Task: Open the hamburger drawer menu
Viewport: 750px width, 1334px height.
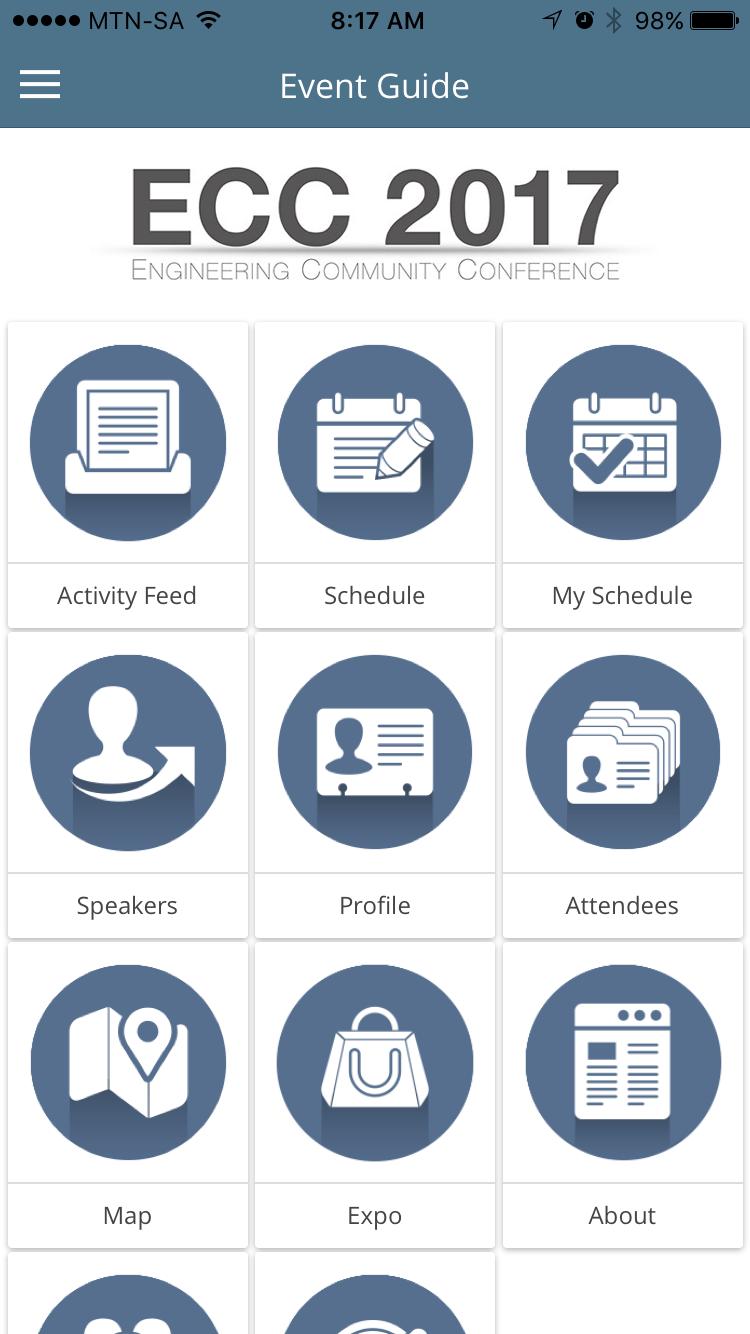Action: pyautogui.click(x=40, y=85)
